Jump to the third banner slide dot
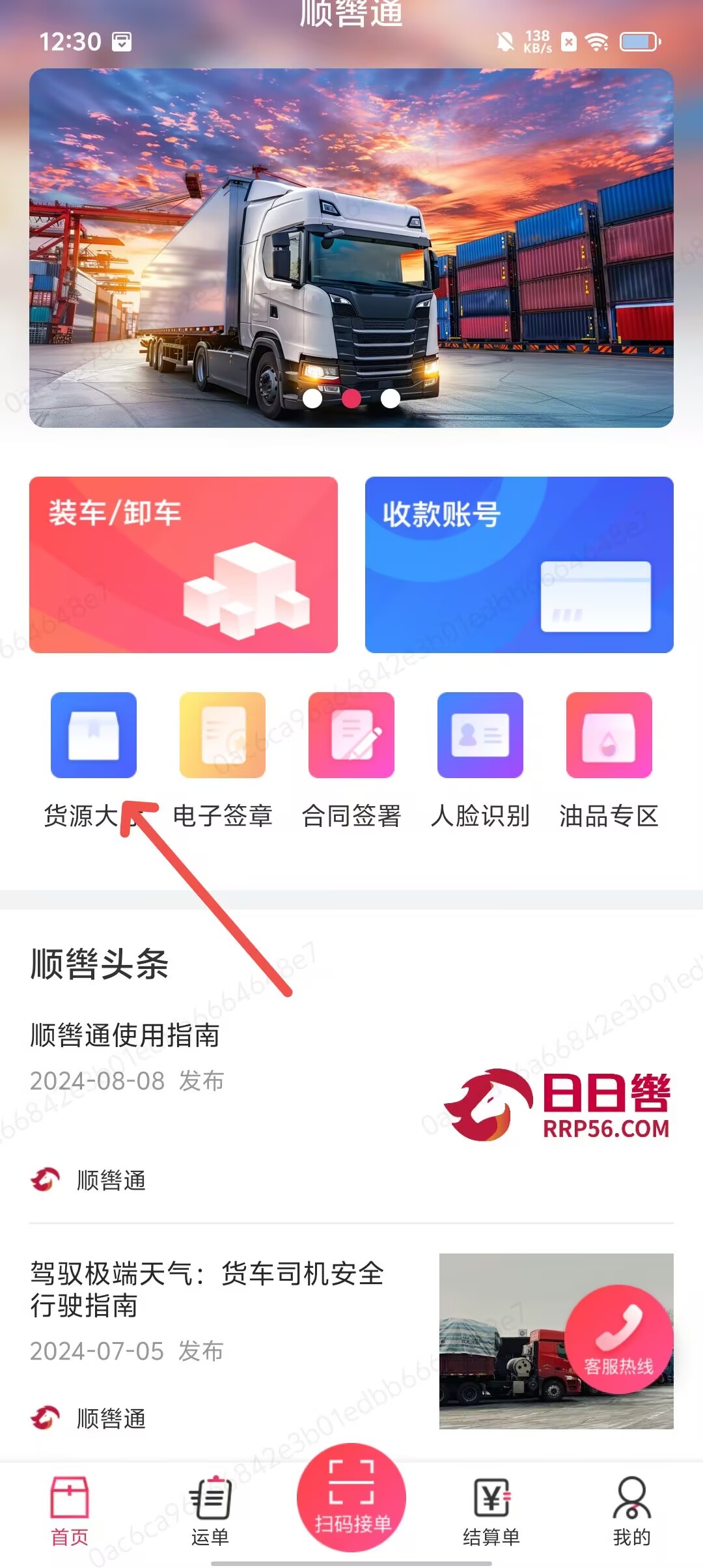 click(391, 398)
